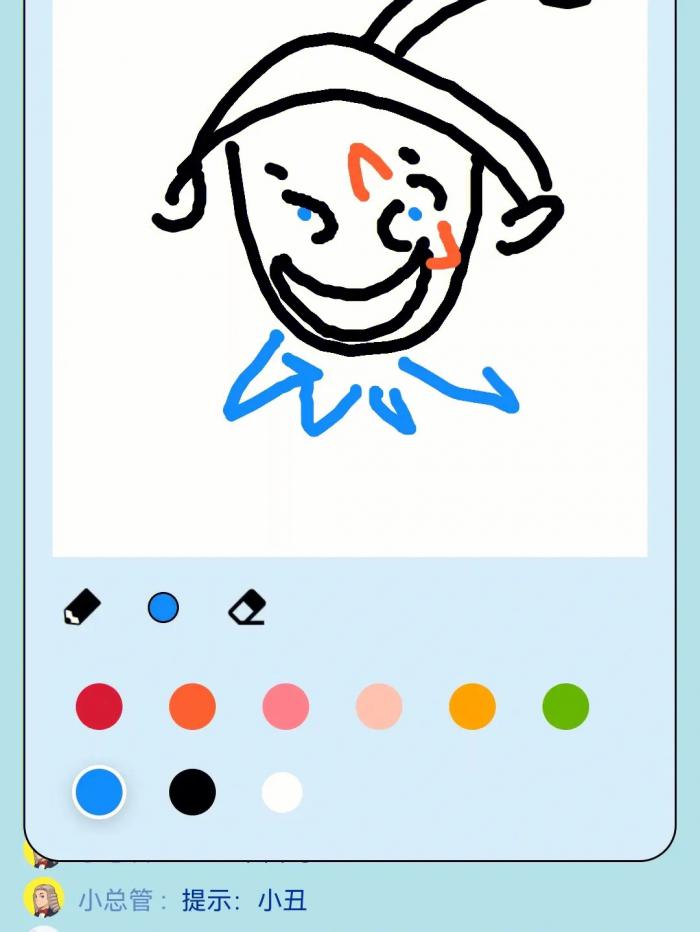Select the white color swatch
This screenshot has height=932, width=700.
[282, 792]
